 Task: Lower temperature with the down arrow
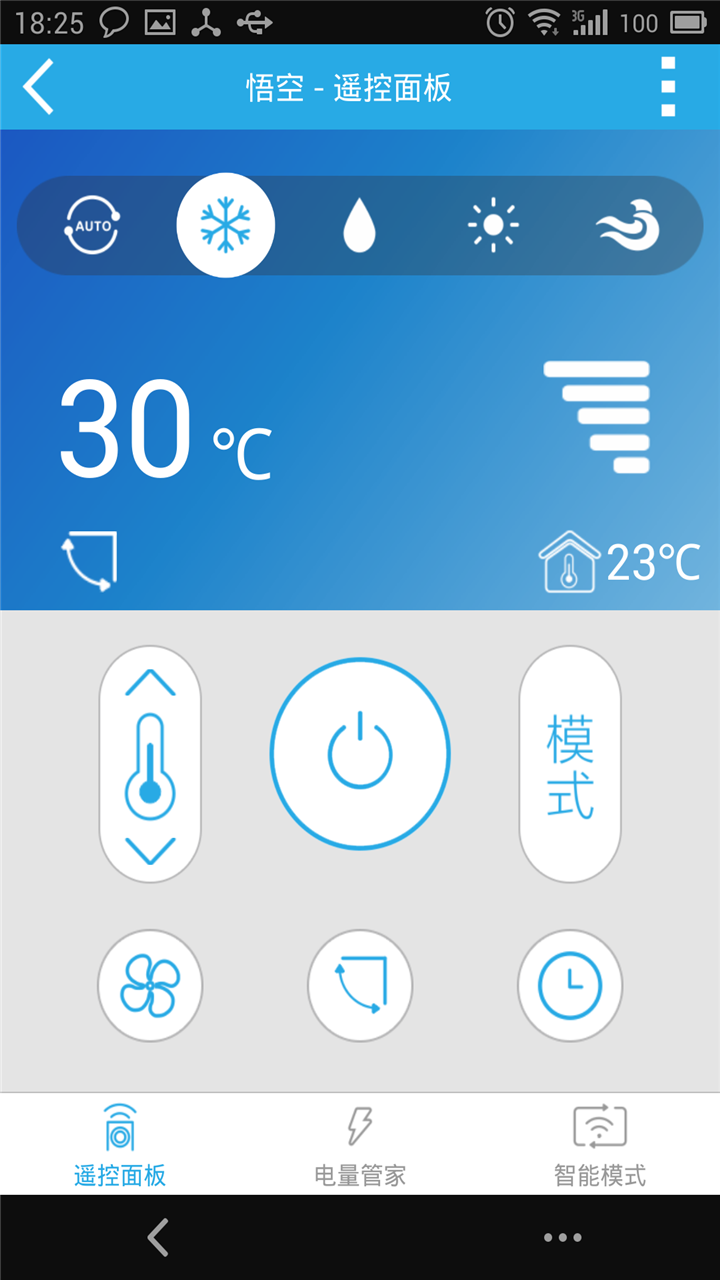pyautogui.click(x=150, y=851)
